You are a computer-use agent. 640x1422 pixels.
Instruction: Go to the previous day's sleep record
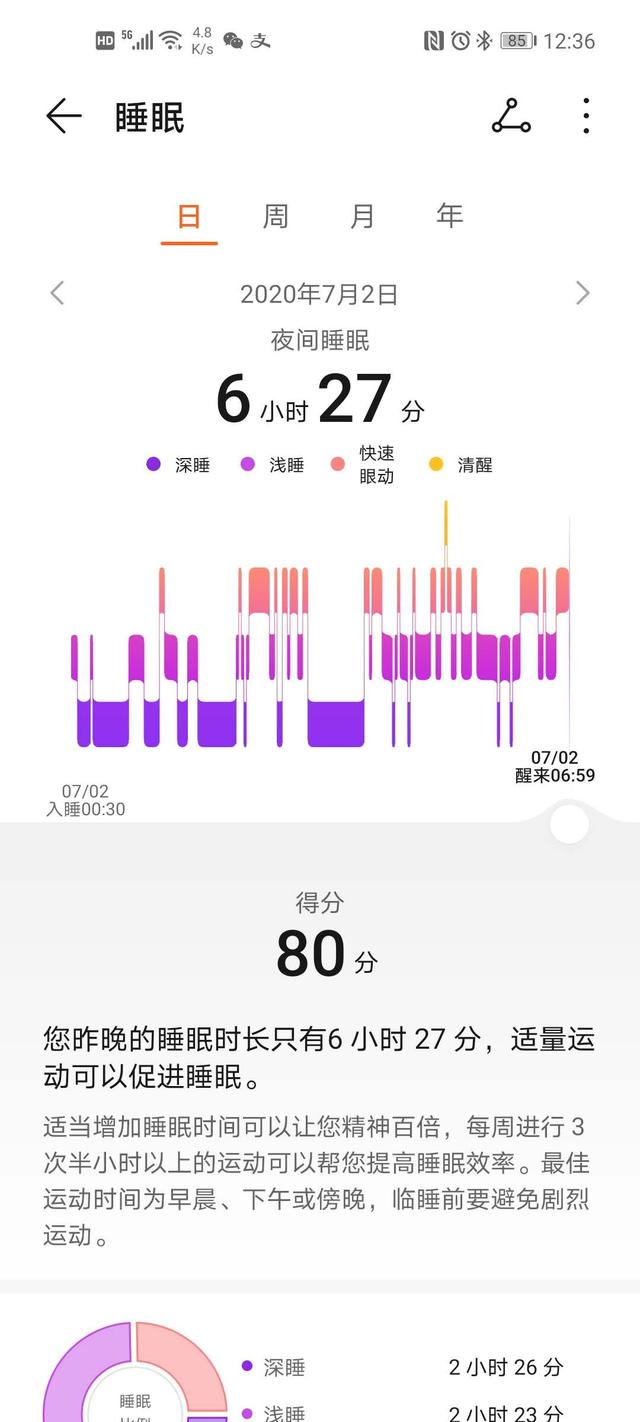pos(57,293)
